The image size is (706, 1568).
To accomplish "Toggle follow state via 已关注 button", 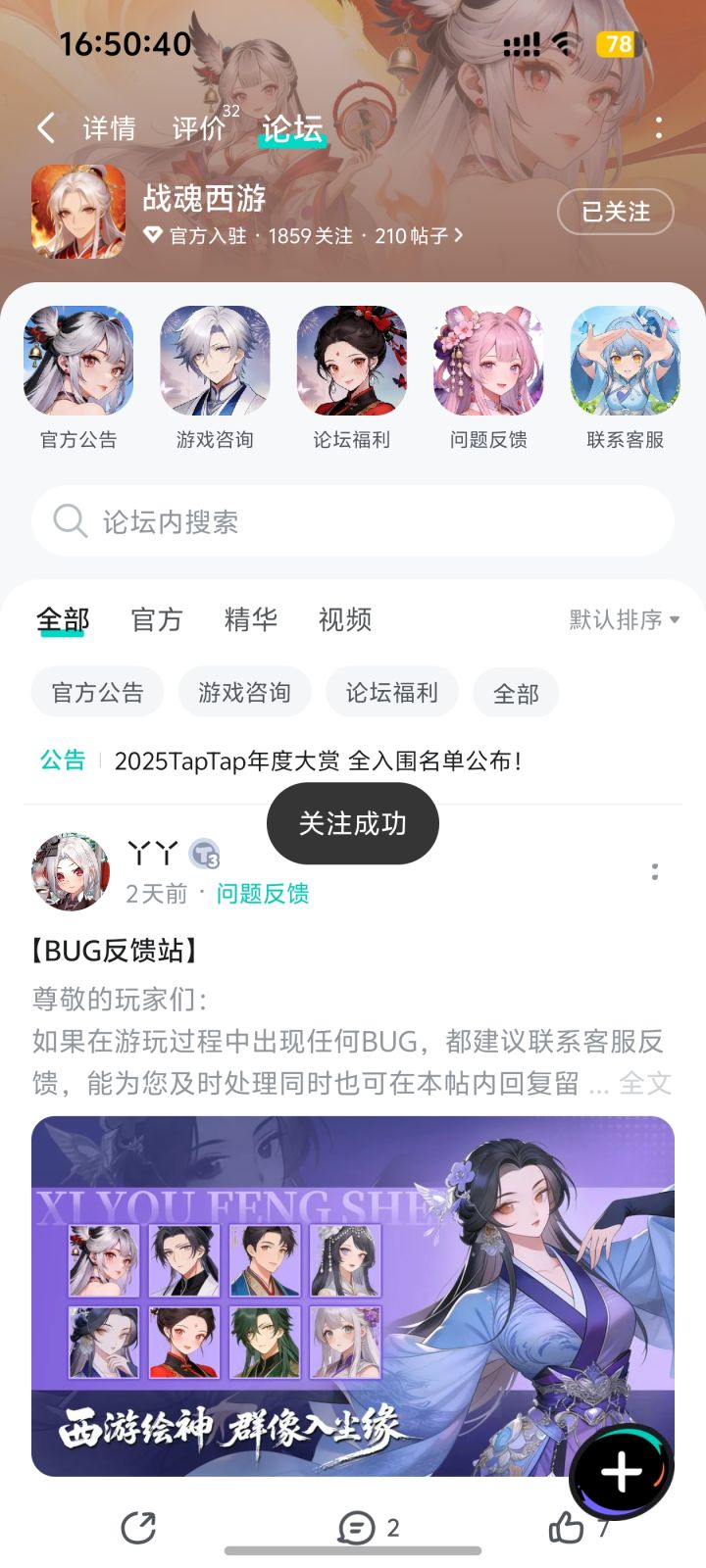I will [615, 212].
